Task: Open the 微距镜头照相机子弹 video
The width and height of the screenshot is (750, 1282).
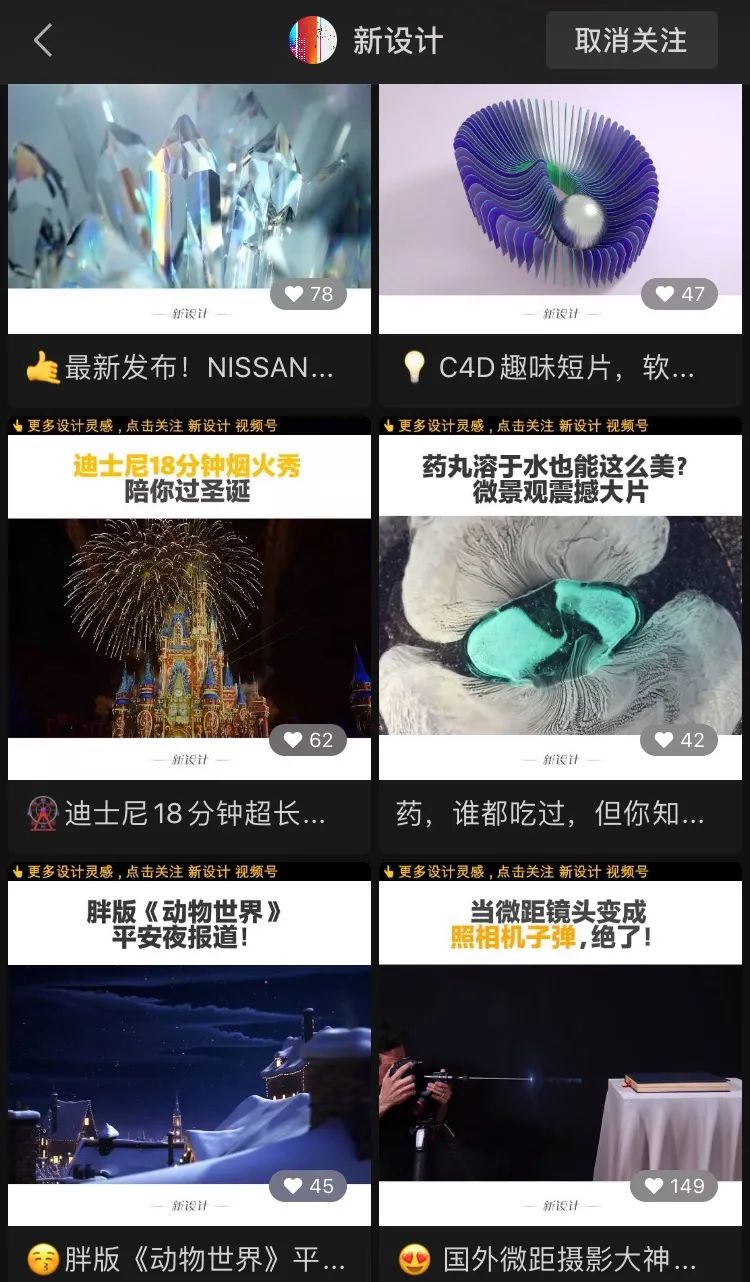Action: click(560, 1070)
